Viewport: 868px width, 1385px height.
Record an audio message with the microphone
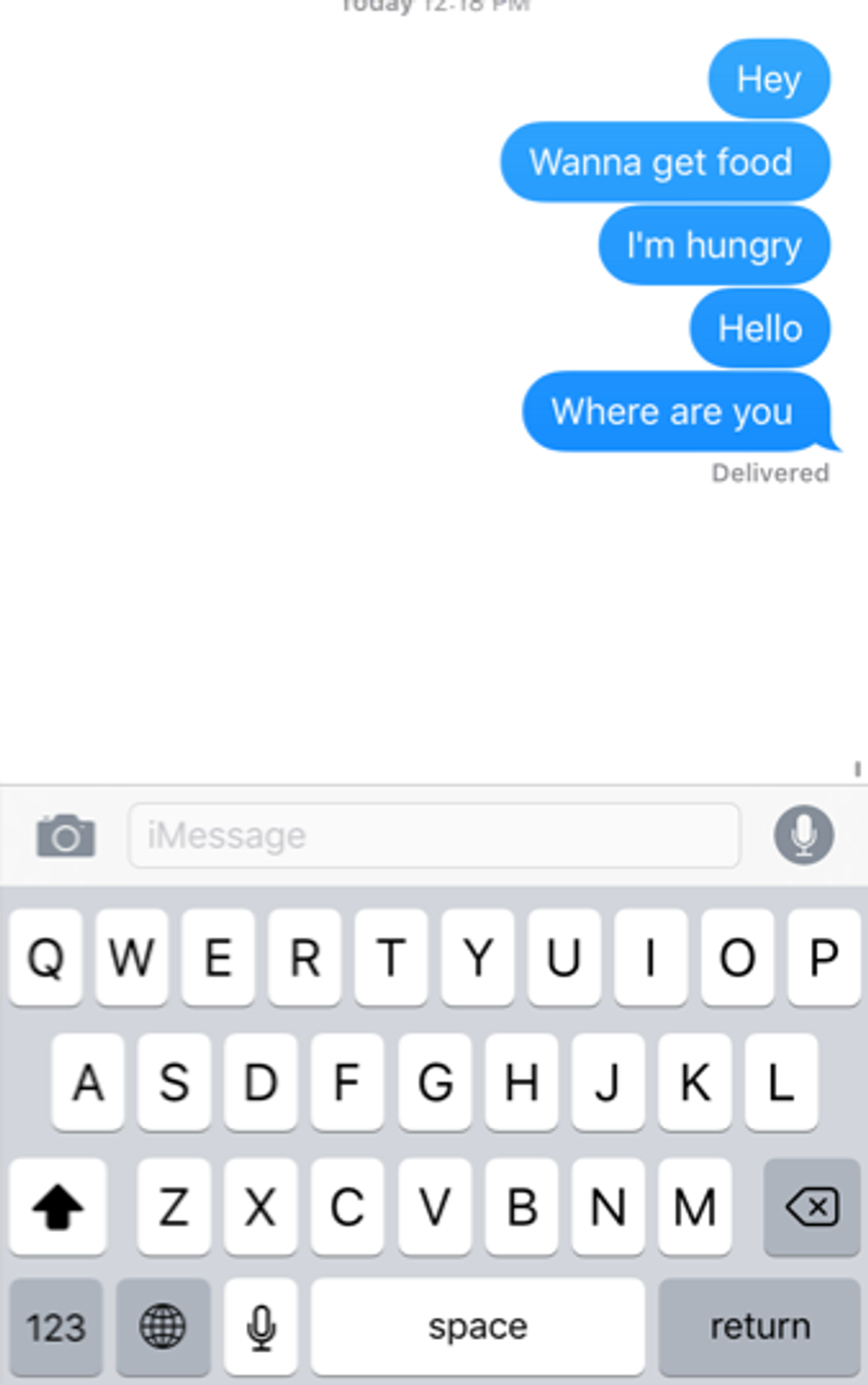coord(803,835)
